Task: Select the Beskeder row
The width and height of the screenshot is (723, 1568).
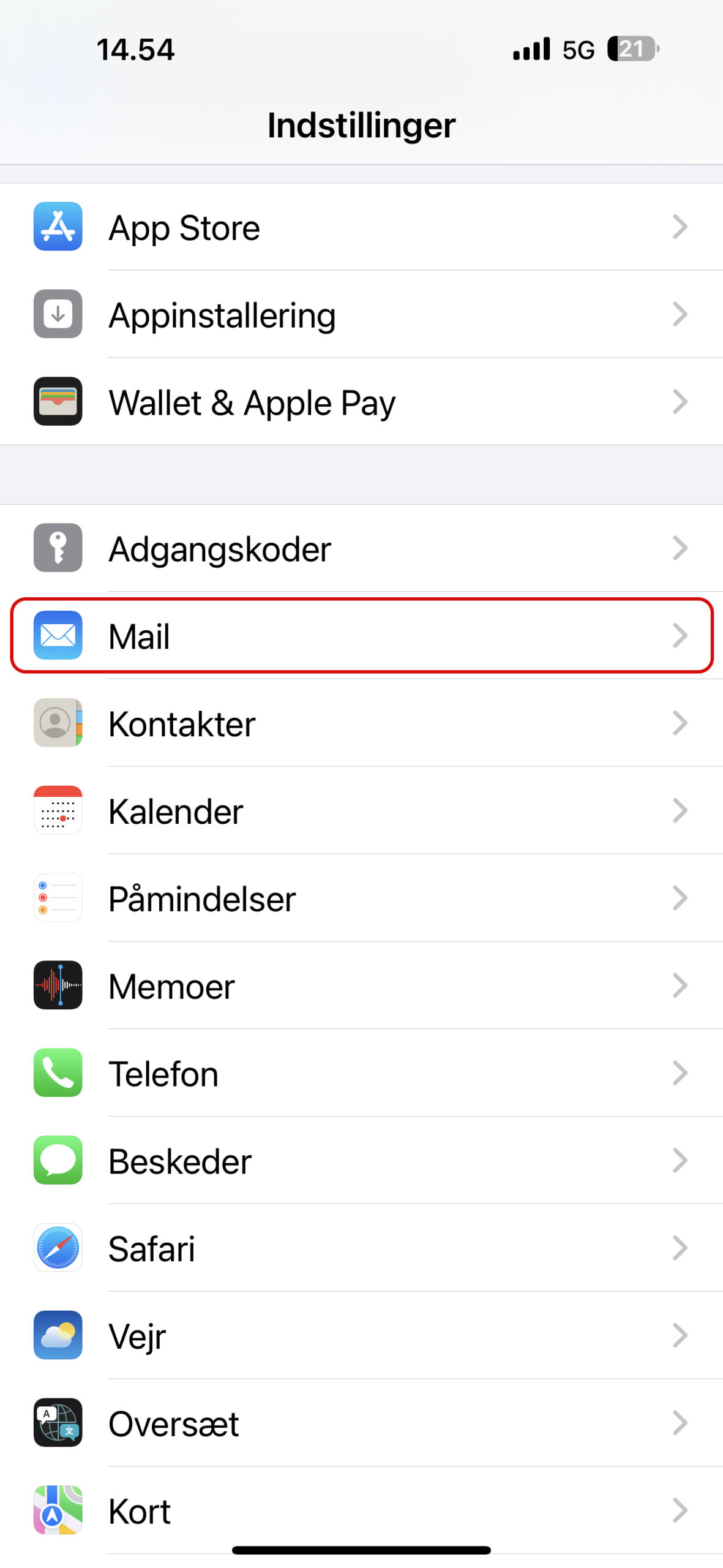Action: click(x=361, y=1161)
